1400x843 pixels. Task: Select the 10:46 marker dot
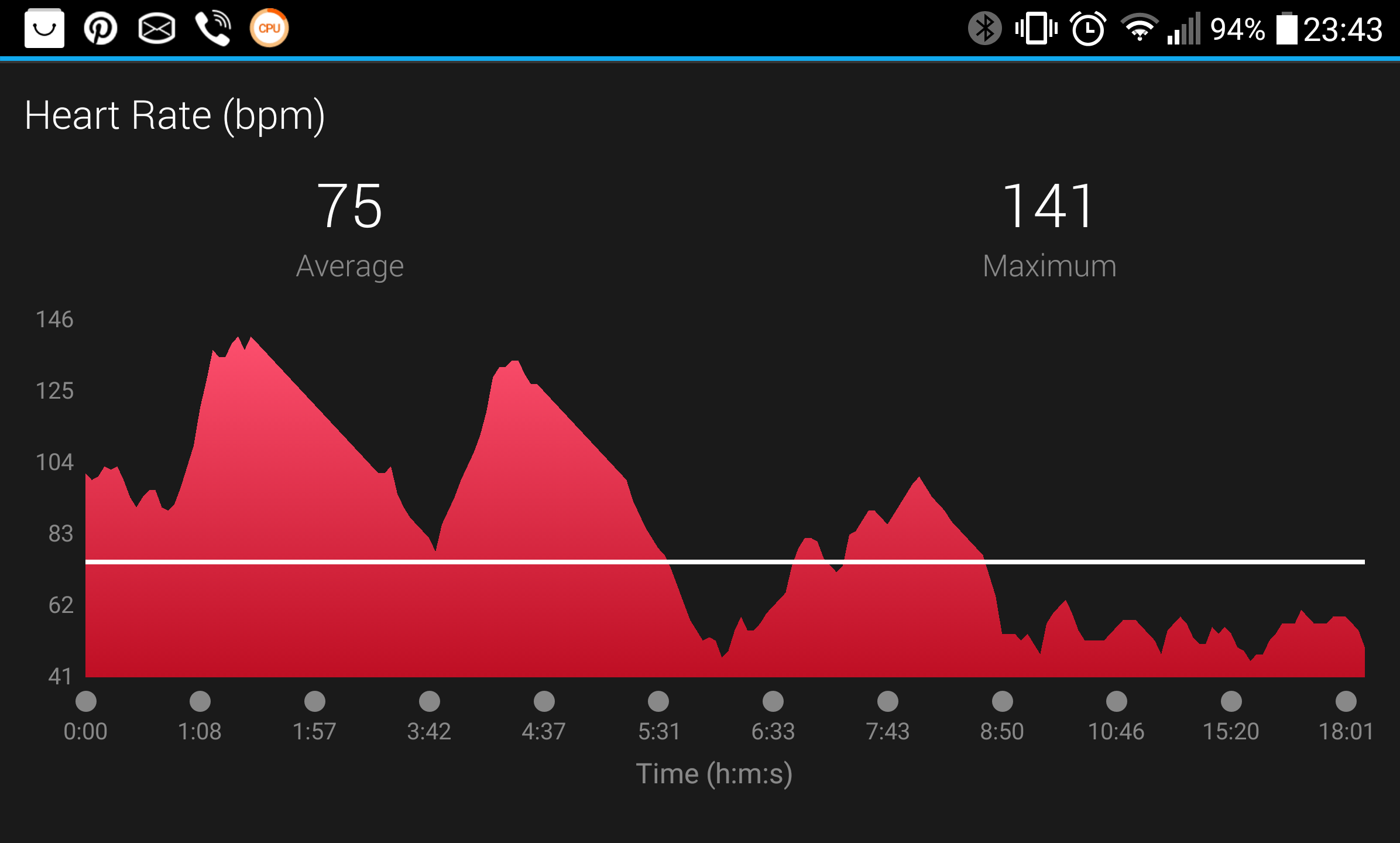[x=1117, y=701]
